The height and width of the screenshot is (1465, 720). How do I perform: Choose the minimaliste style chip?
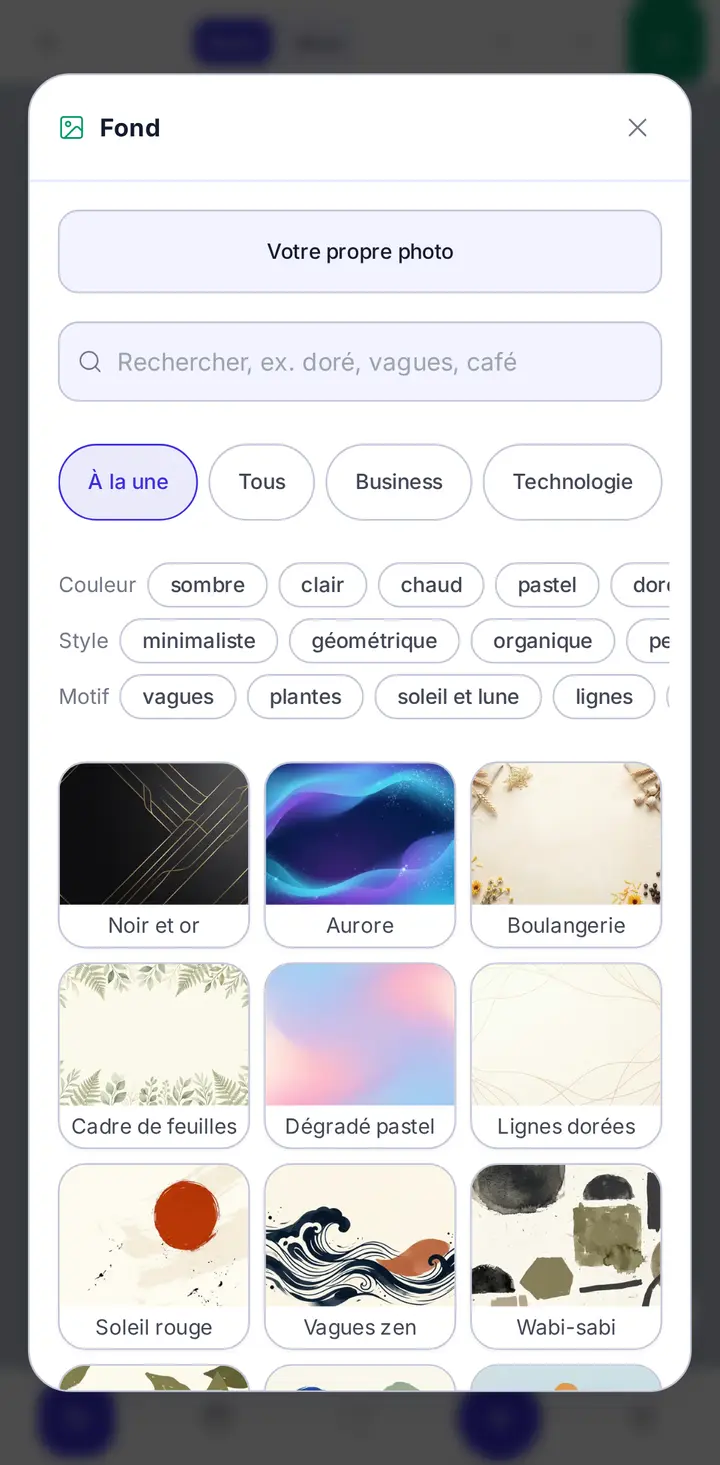click(199, 641)
